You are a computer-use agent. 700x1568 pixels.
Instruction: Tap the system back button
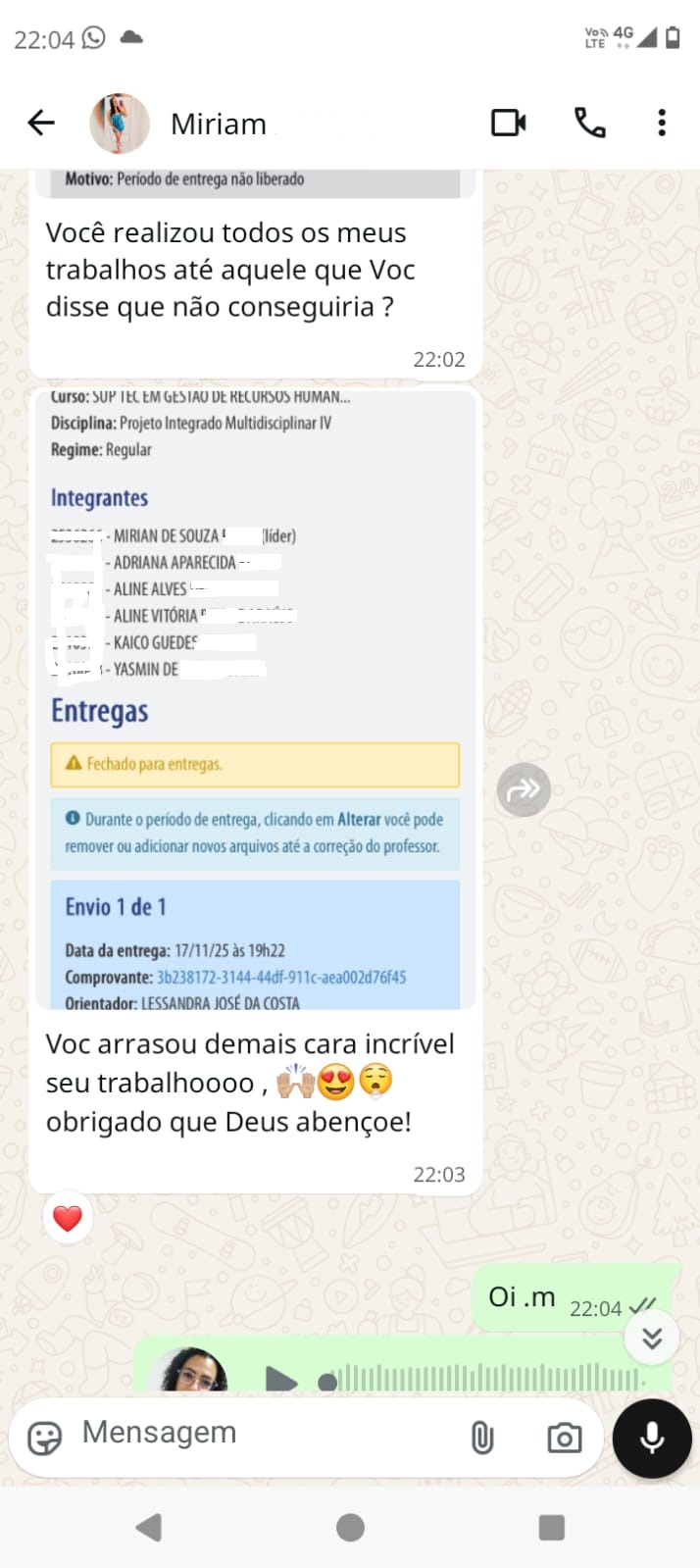(149, 1527)
